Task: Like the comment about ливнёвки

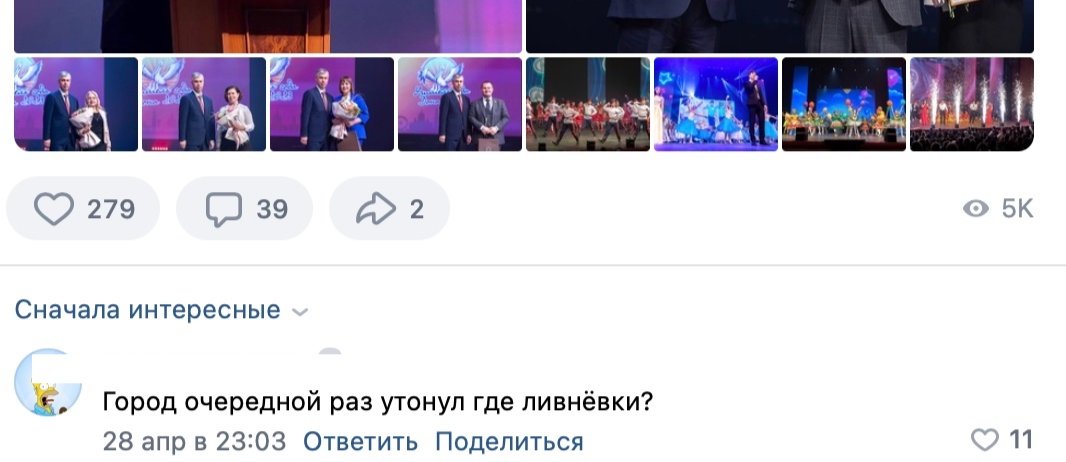Action: [987, 440]
